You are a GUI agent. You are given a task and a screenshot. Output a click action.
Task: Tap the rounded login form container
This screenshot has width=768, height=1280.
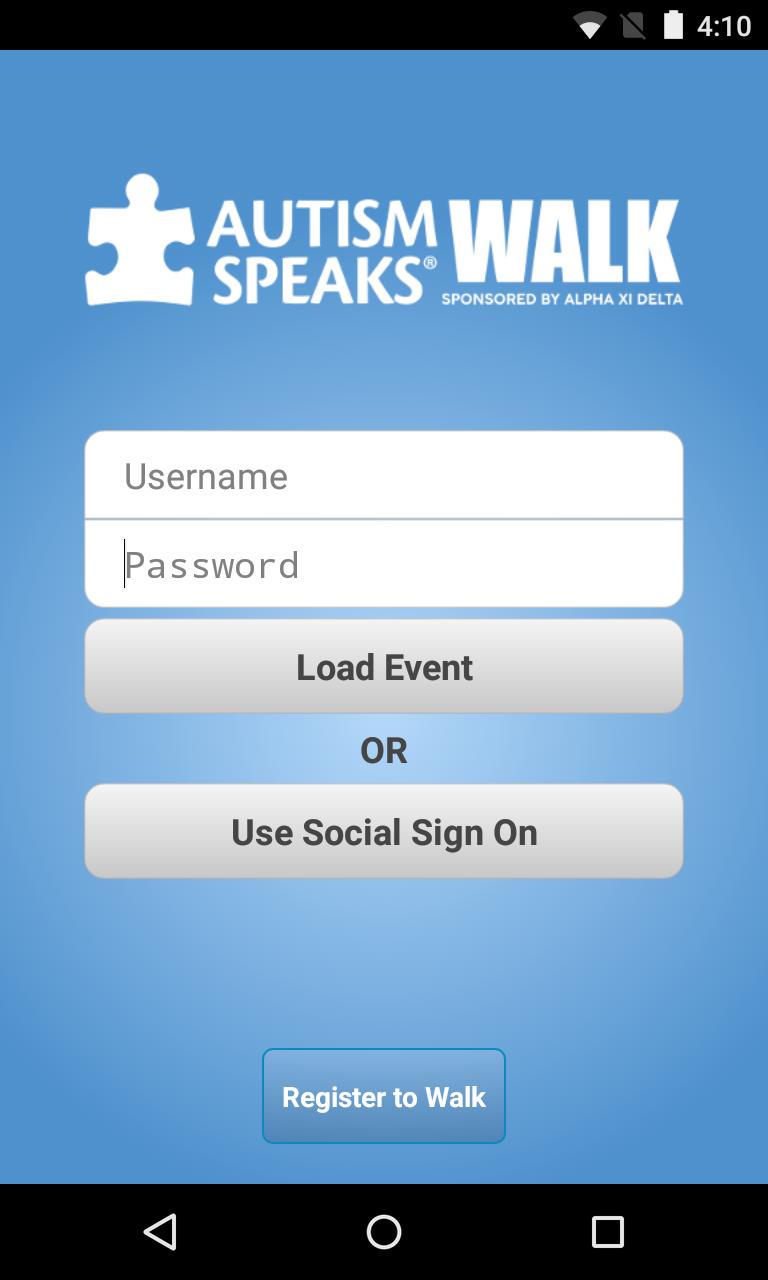[384, 518]
